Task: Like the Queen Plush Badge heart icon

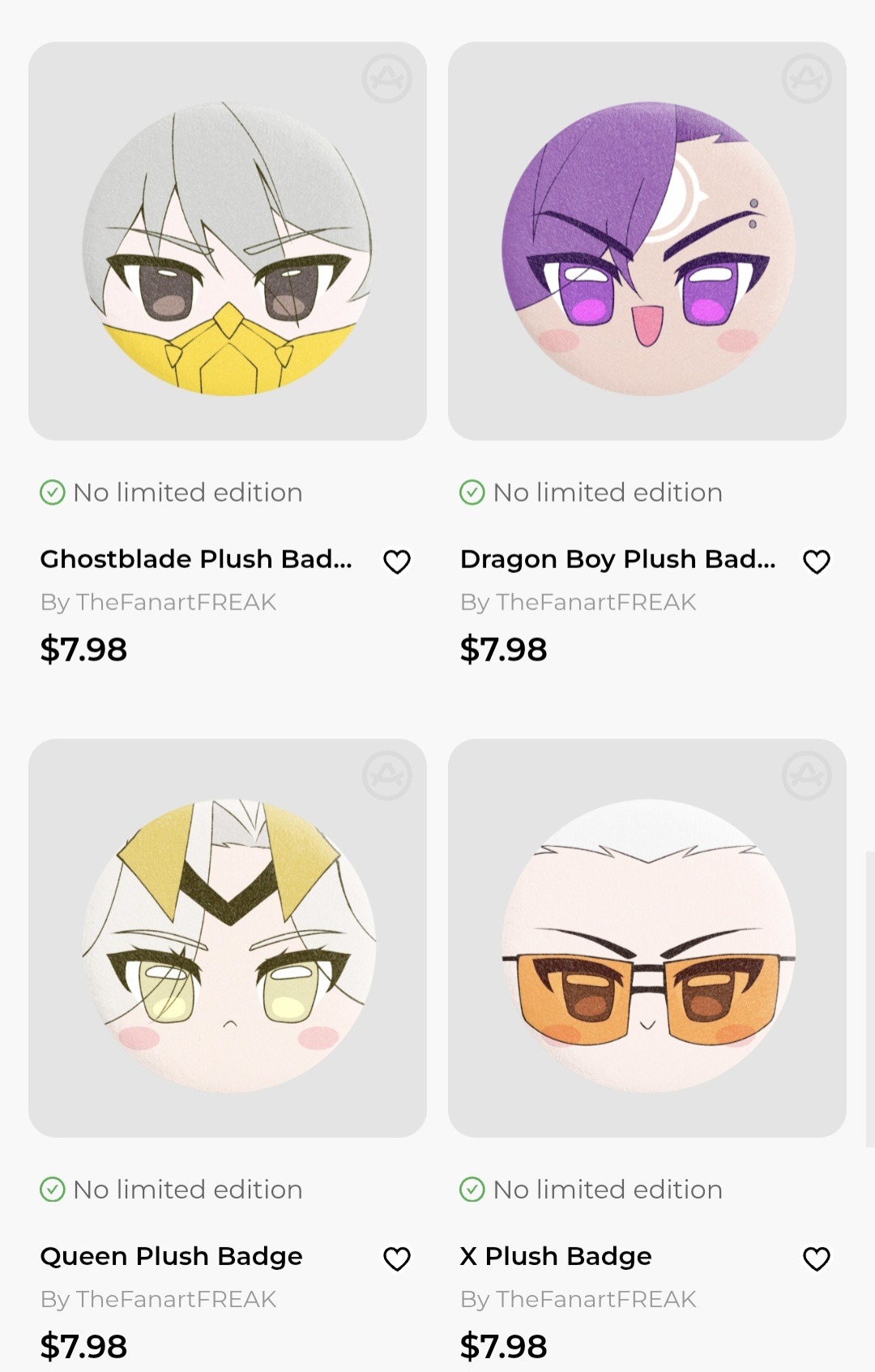Action: click(397, 1259)
